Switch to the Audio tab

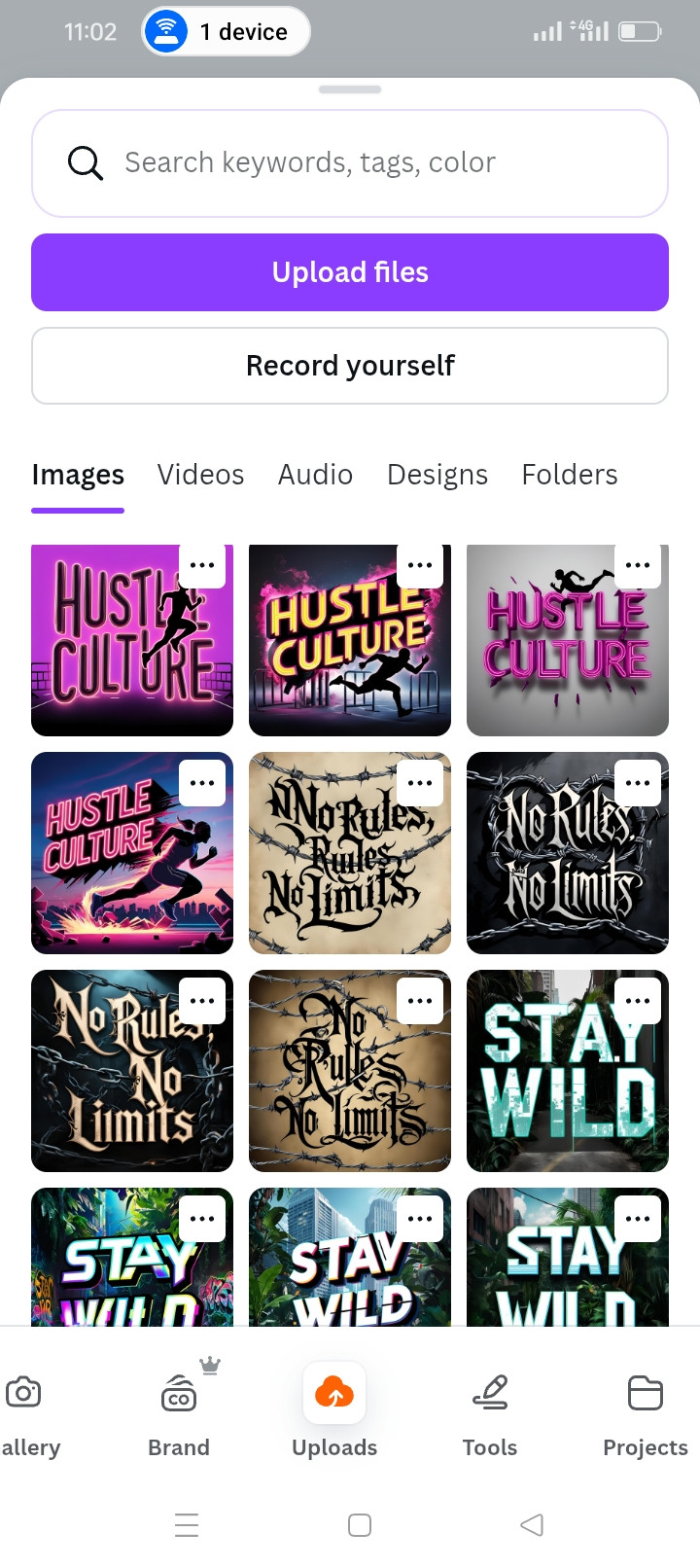(x=315, y=475)
